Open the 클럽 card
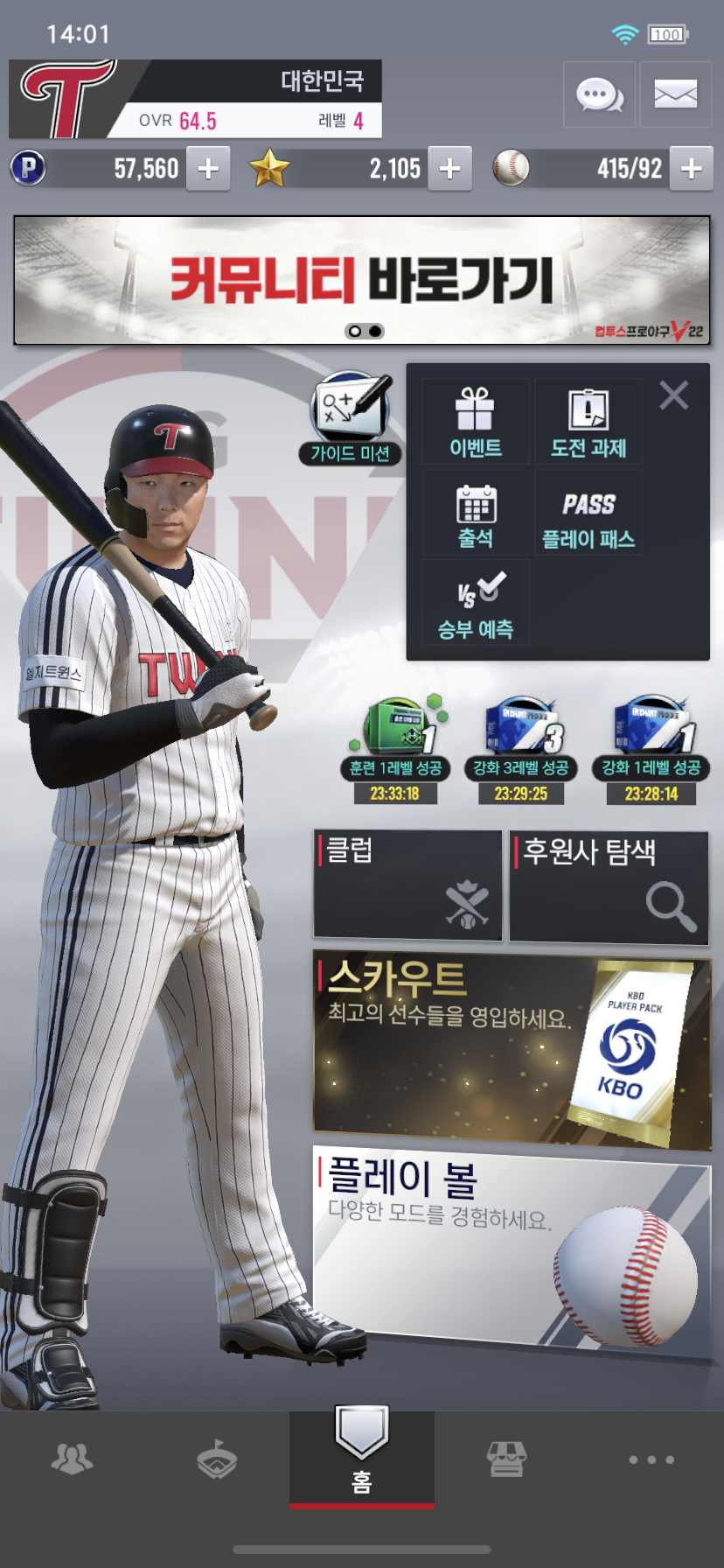 (408, 885)
